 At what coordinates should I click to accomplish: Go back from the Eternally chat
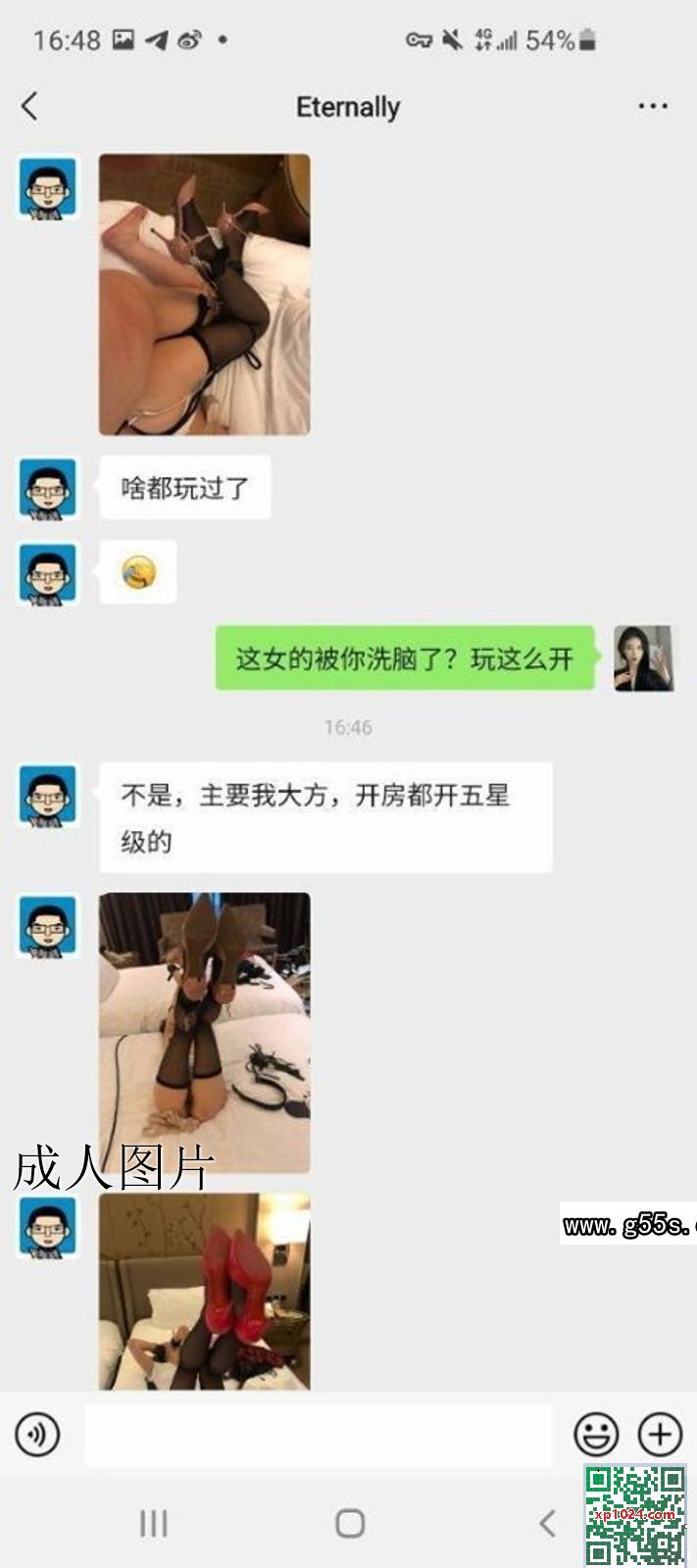click(30, 106)
